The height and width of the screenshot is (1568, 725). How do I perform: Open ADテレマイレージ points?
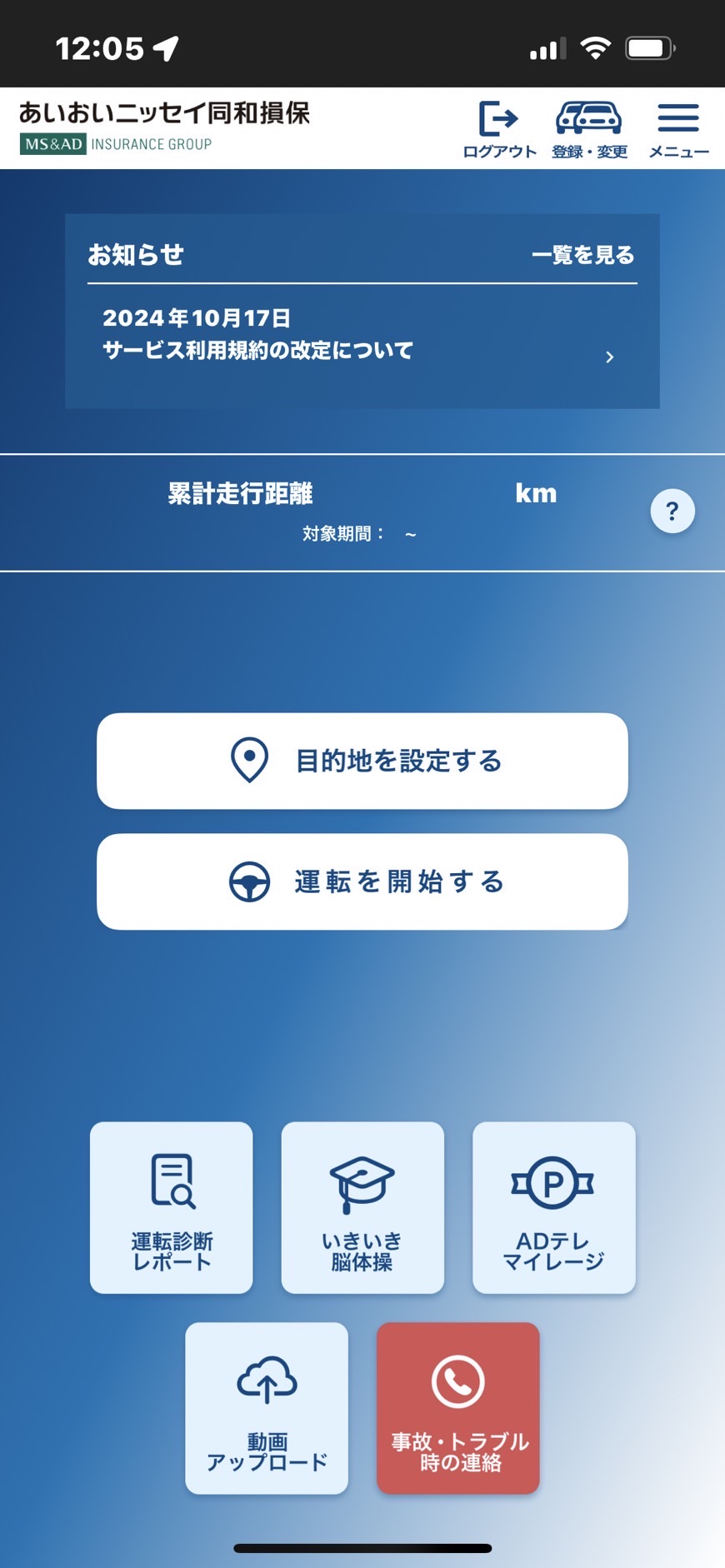click(554, 1207)
